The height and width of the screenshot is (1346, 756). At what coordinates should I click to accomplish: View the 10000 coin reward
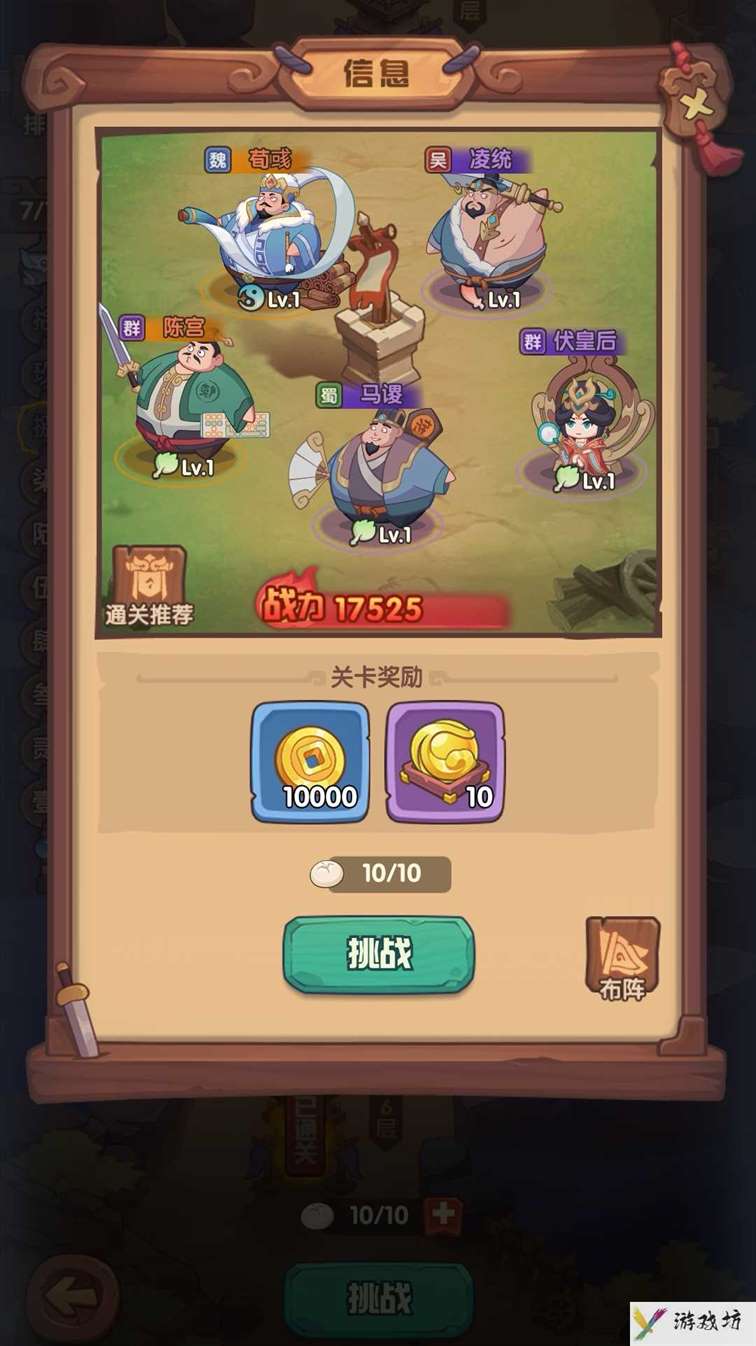(309, 761)
